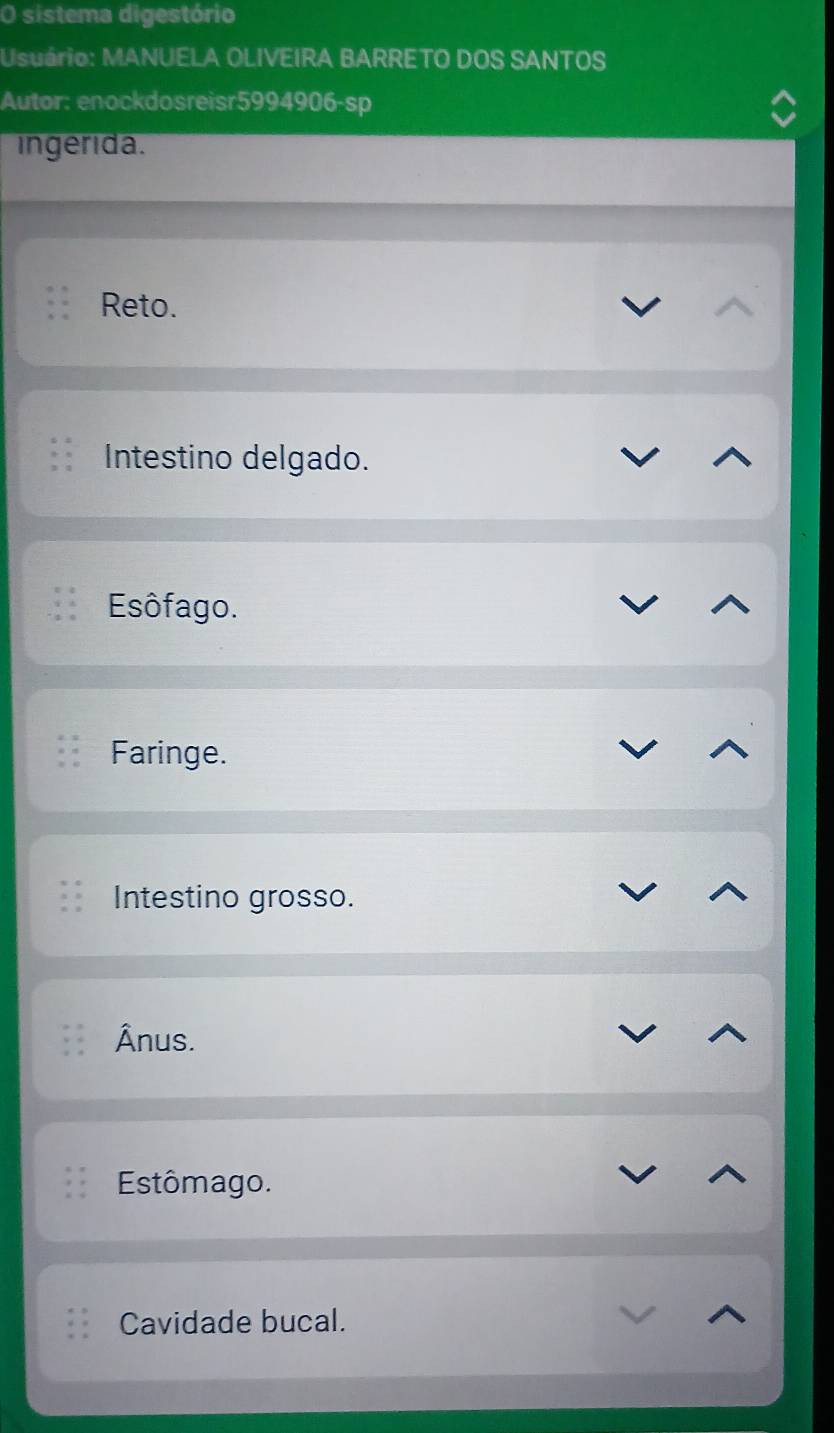Move Cavidade bucal up one position

(x=728, y=1318)
